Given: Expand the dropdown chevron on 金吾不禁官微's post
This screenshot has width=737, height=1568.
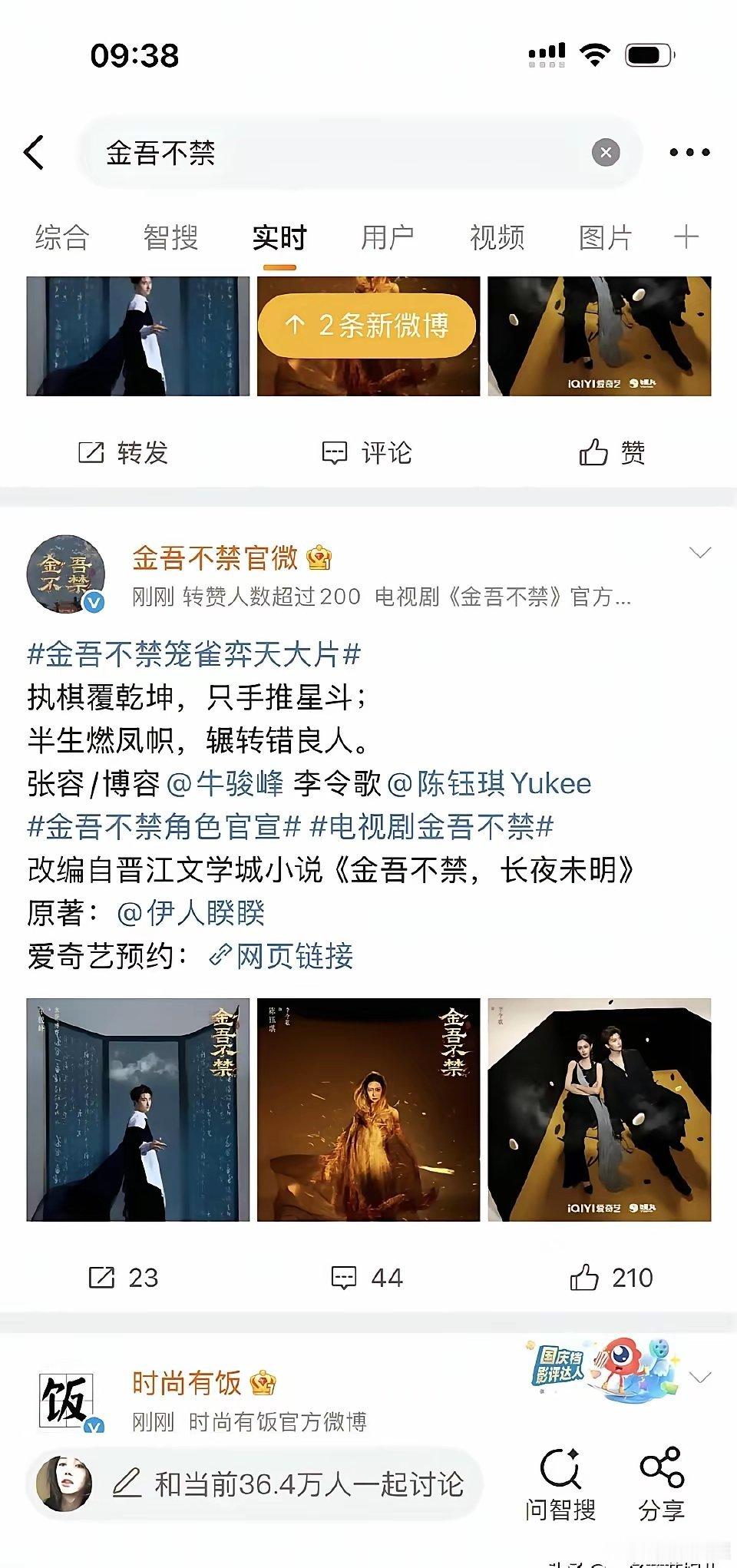Looking at the screenshot, I should pos(699,553).
